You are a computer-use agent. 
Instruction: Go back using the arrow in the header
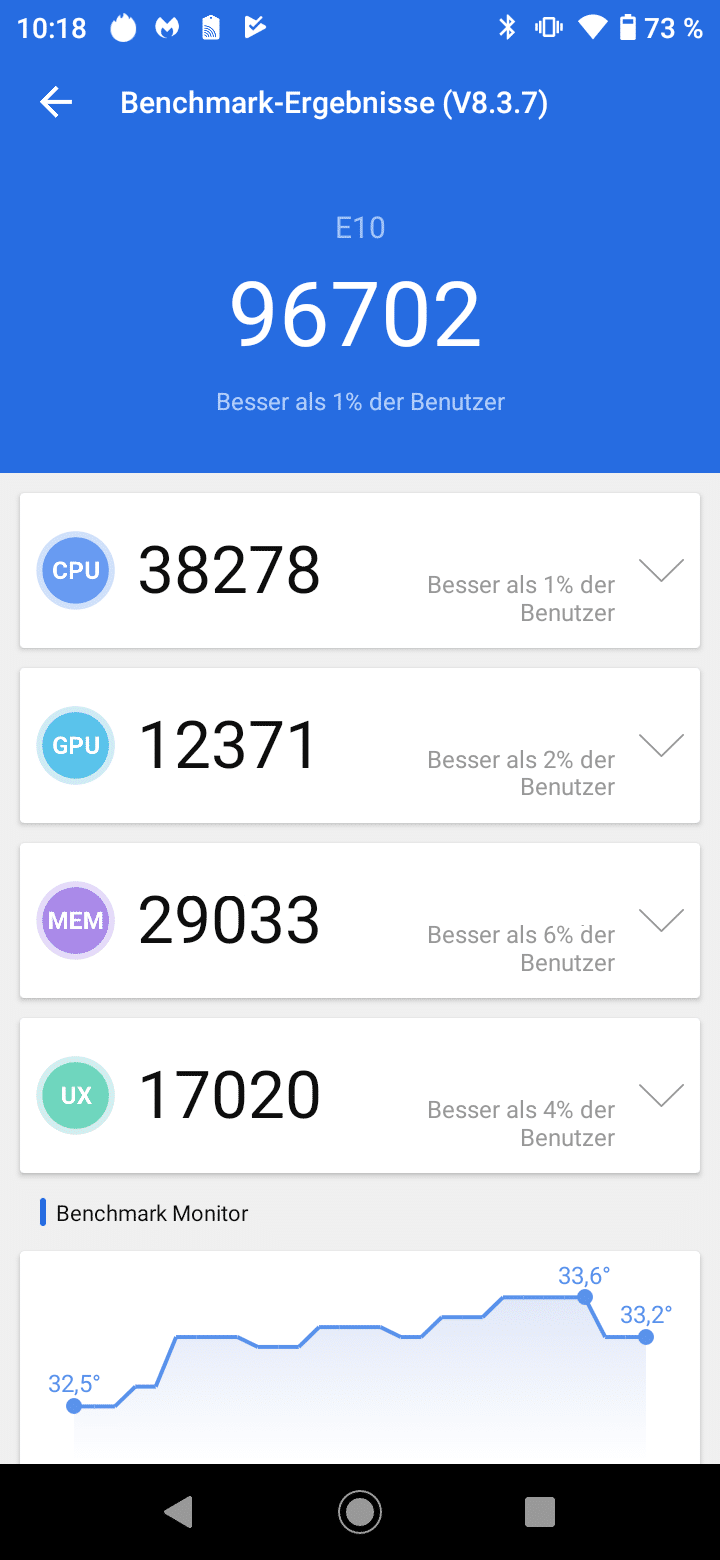click(x=56, y=102)
